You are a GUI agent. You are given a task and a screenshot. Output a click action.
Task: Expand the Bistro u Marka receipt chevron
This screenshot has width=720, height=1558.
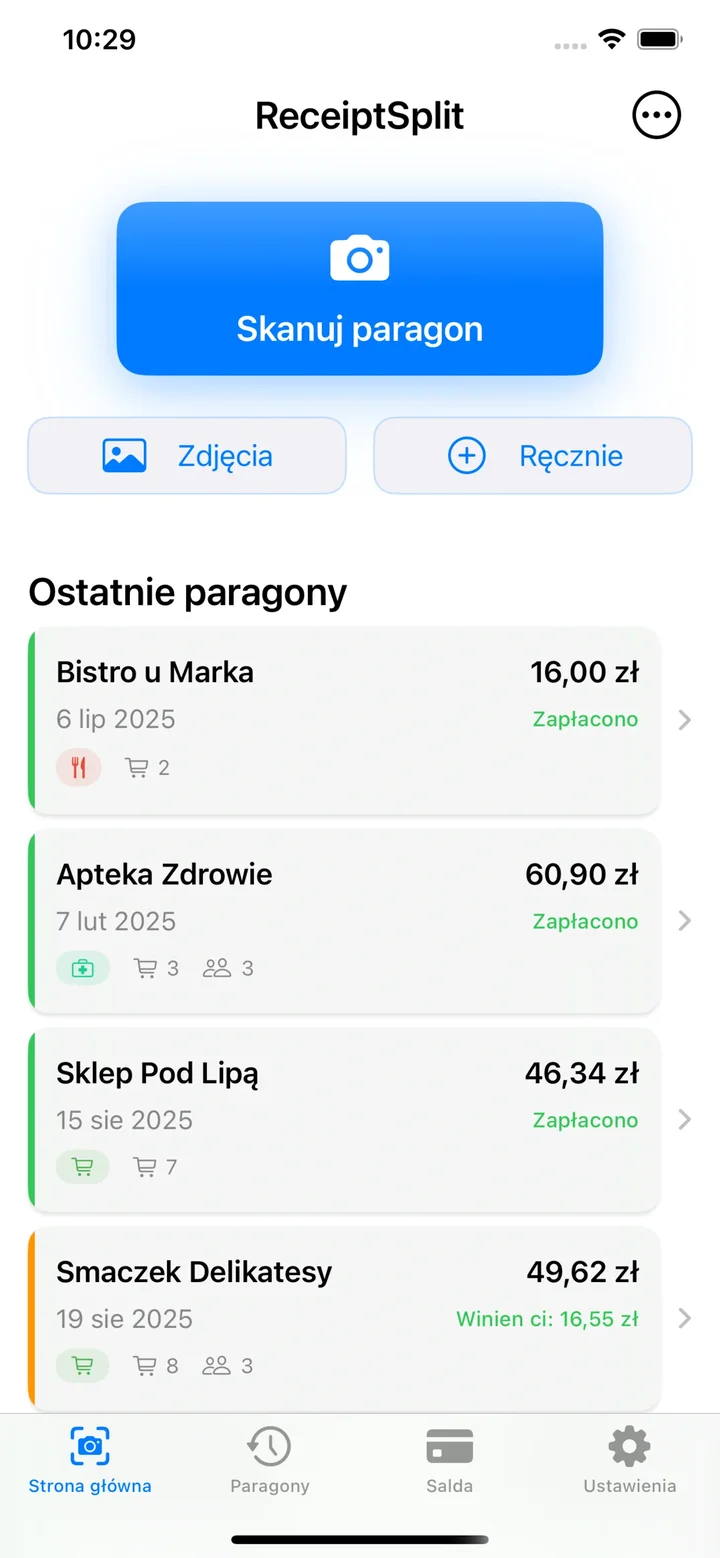(x=684, y=720)
